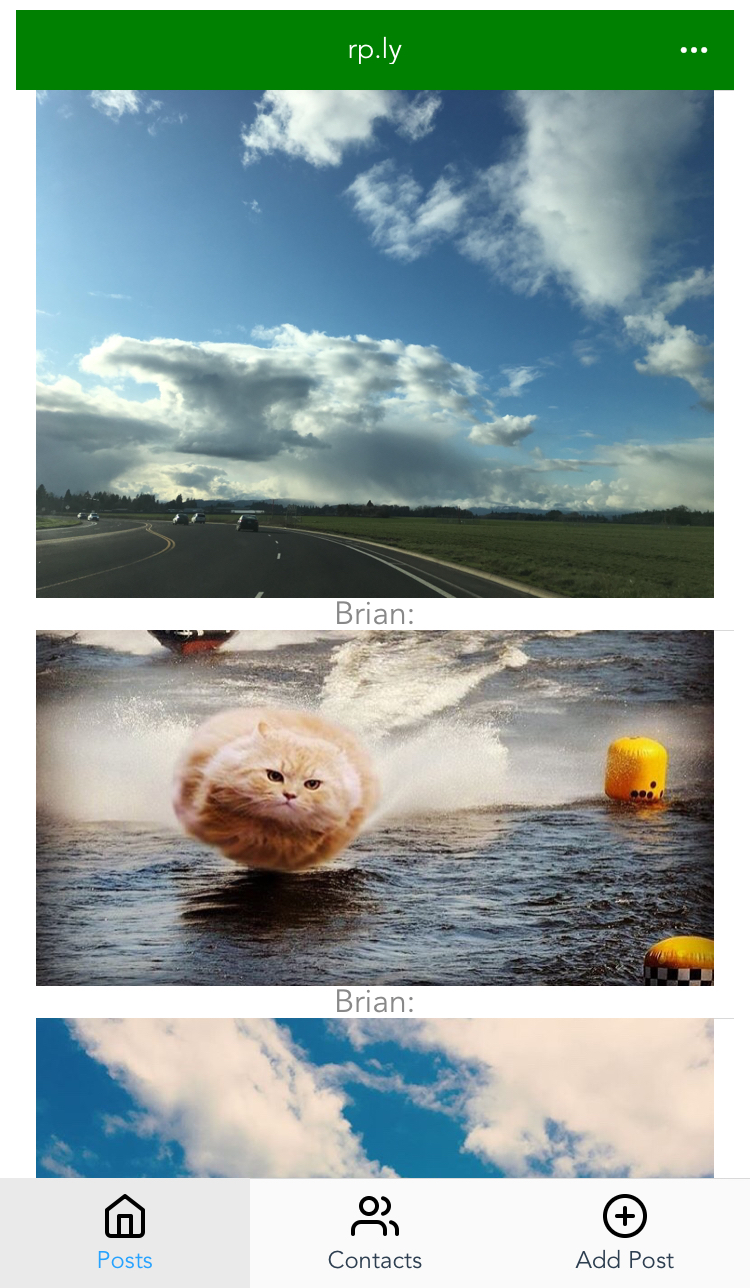The height and width of the screenshot is (1288, 750).
Task: Open the three-dot overflow menu
Action: [x=693, y=50]
